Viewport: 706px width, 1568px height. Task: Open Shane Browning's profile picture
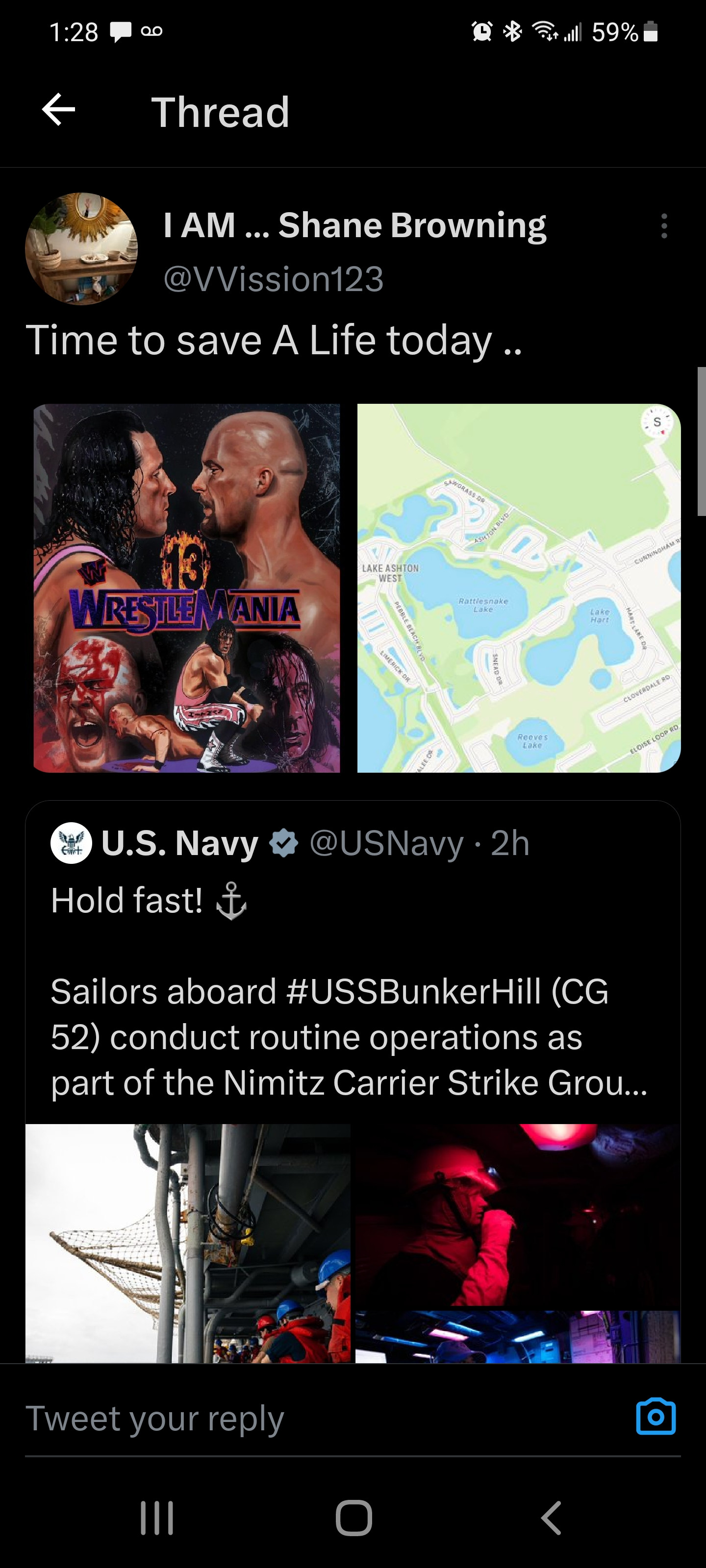point(81,249)
